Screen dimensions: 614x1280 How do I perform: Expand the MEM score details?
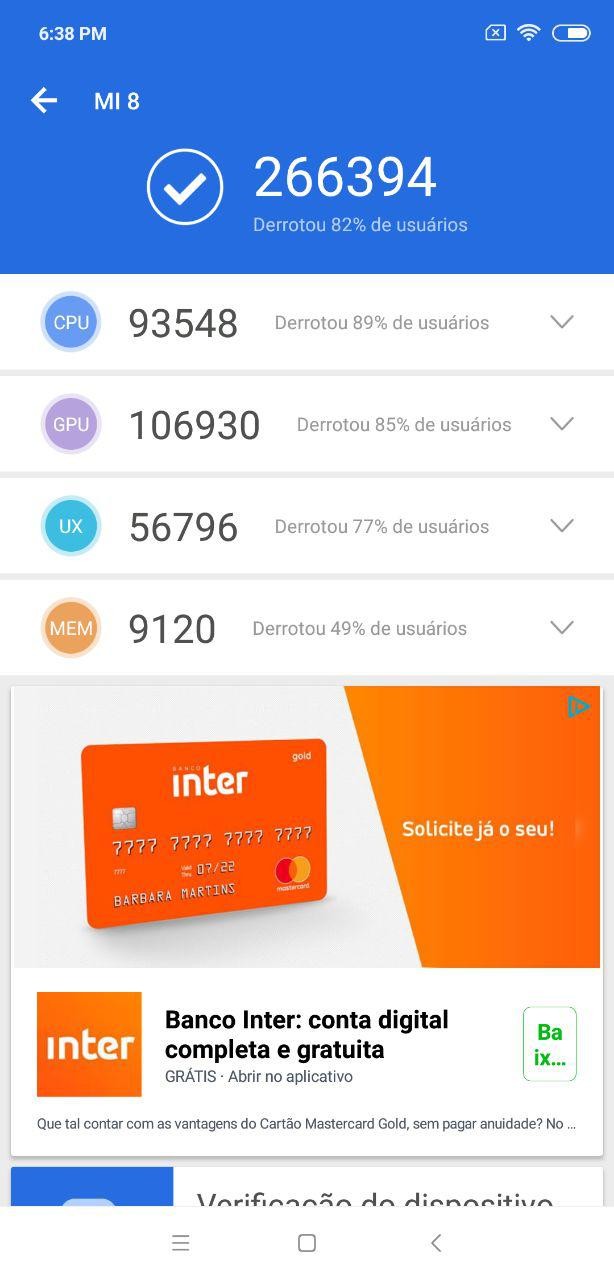click(562, 628)
